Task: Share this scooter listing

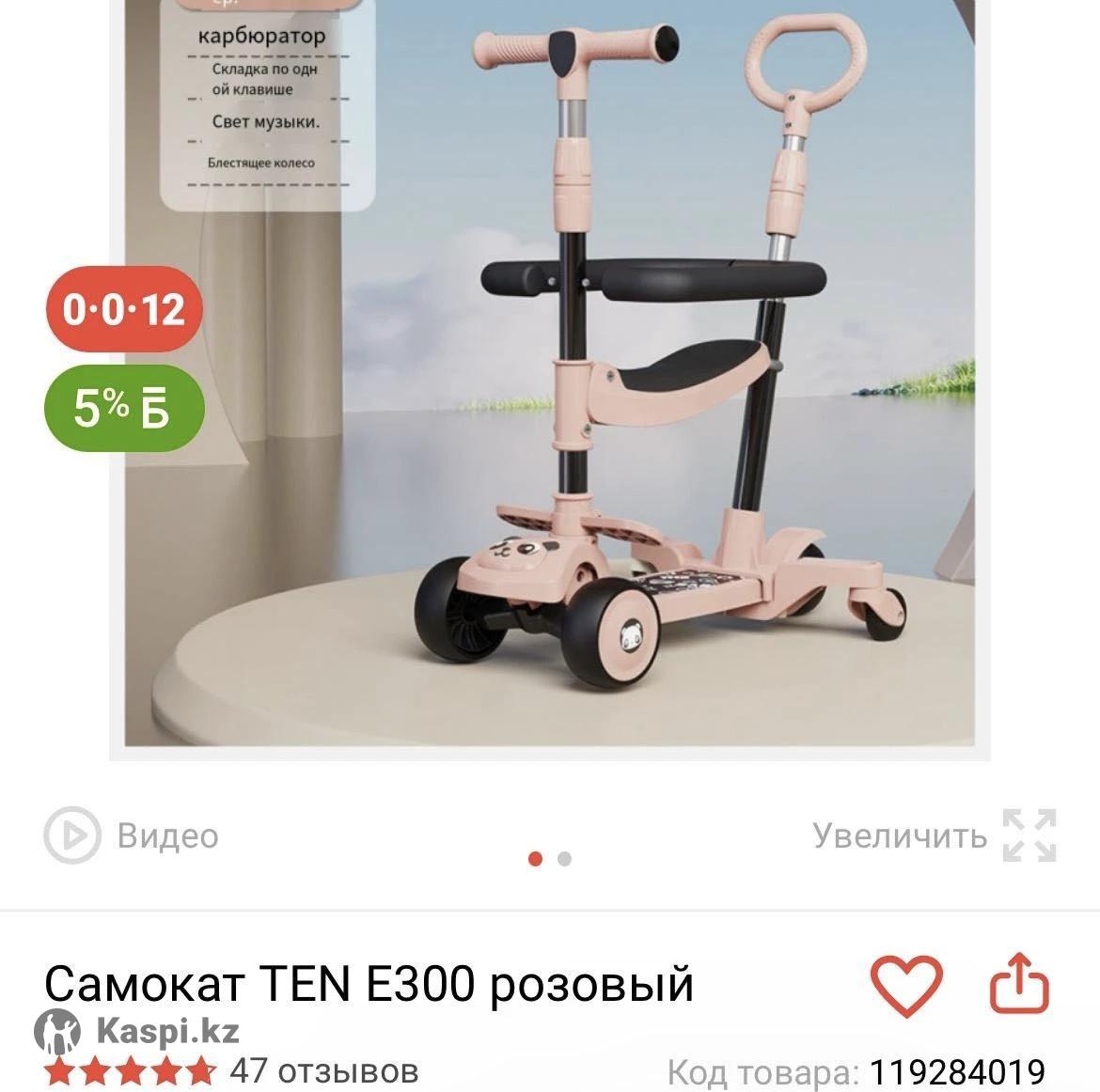Action: pos(1019,984)
